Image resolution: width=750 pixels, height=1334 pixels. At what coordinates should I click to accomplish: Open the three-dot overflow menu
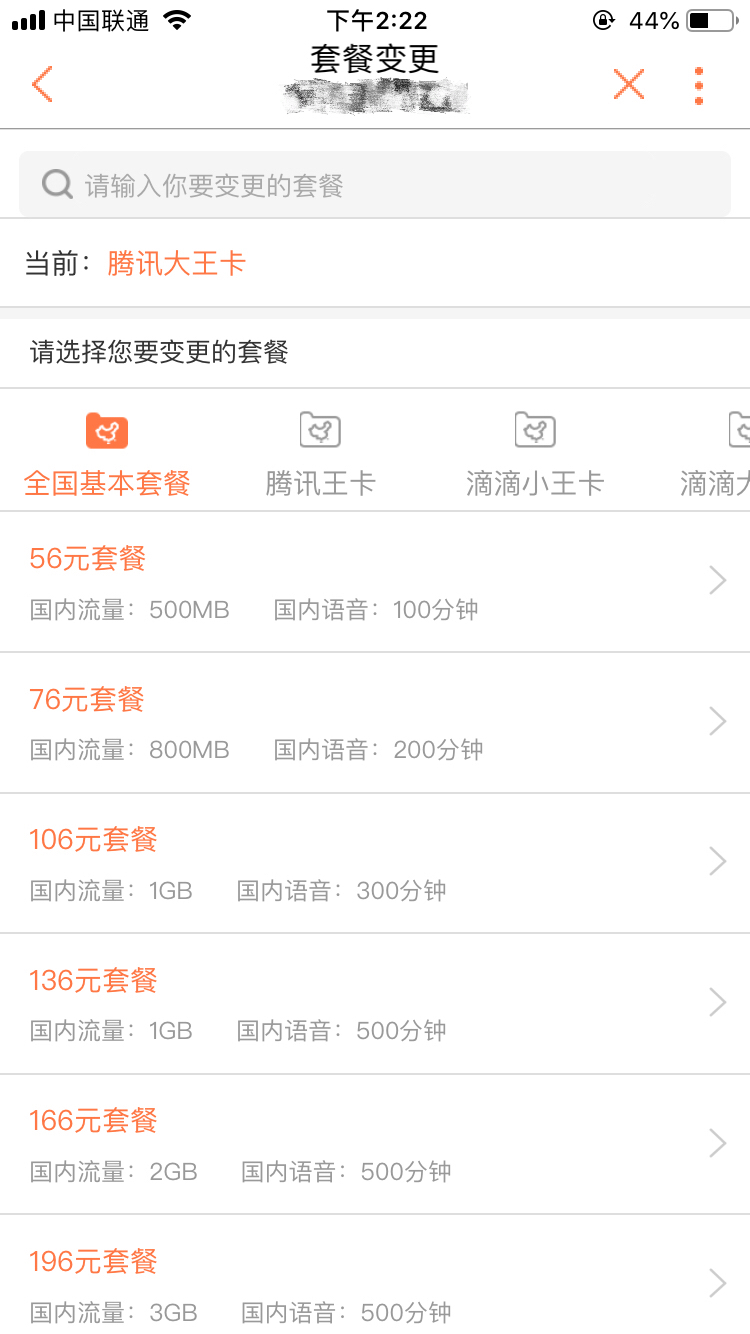point(699,85)
